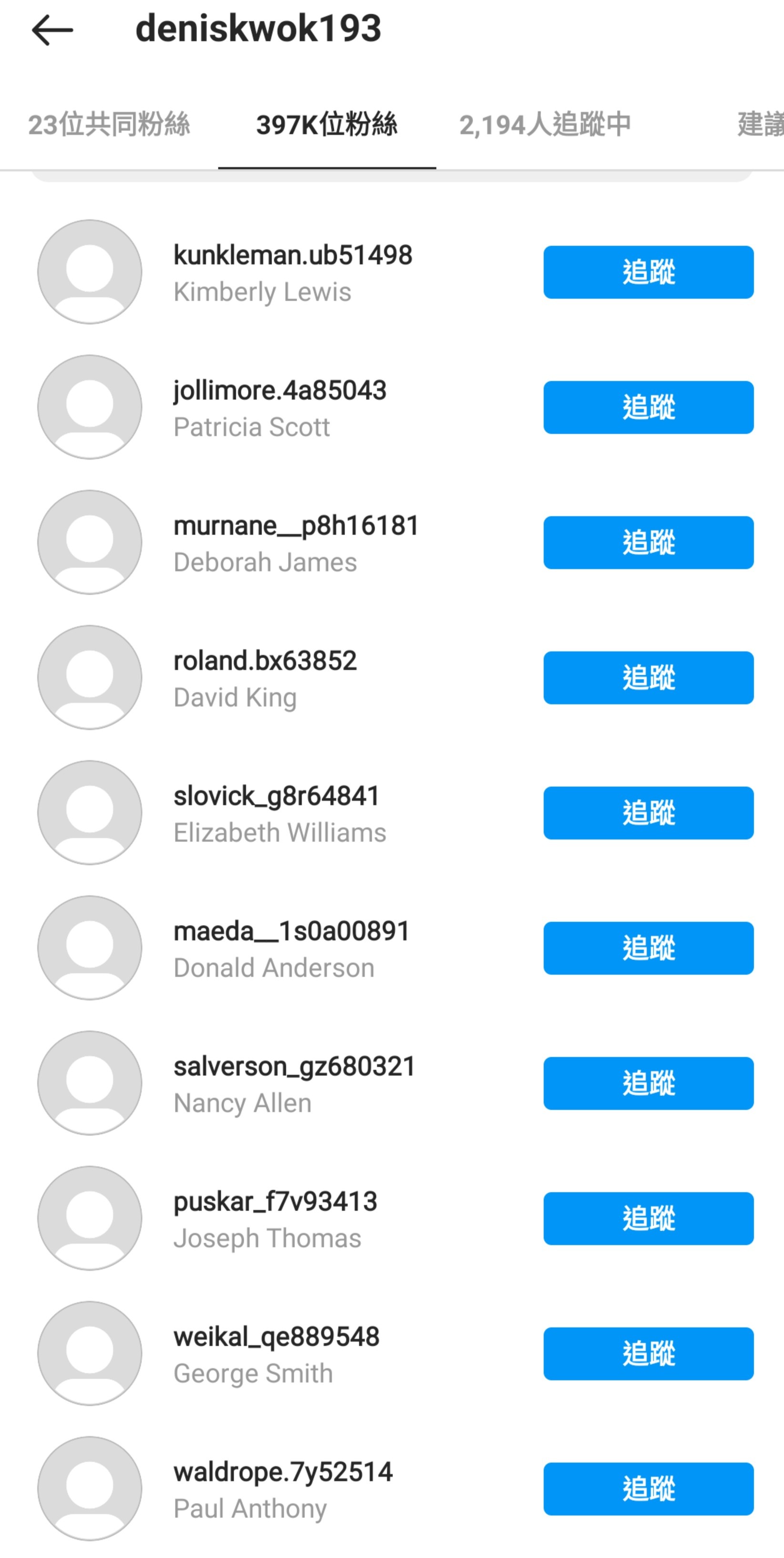Screen dimensions: 784x1558
Task: Open jollimore.4a85043's profile picture
Action: click(x=89, y=407)
